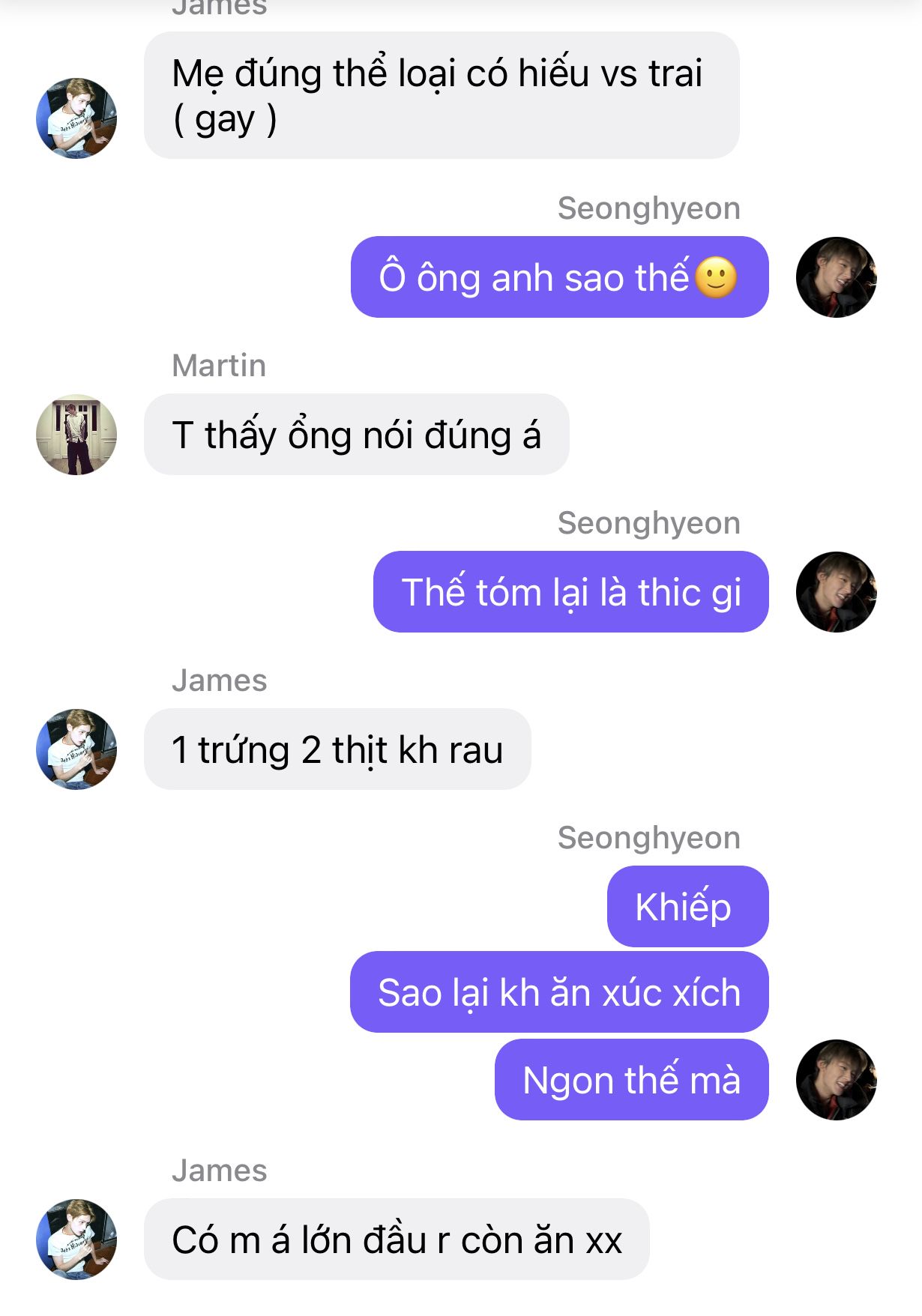Image resolution: width=922 pixels, height=1316 pixels.
Task: Open Martin's profile picture
Action: (76, 435)
